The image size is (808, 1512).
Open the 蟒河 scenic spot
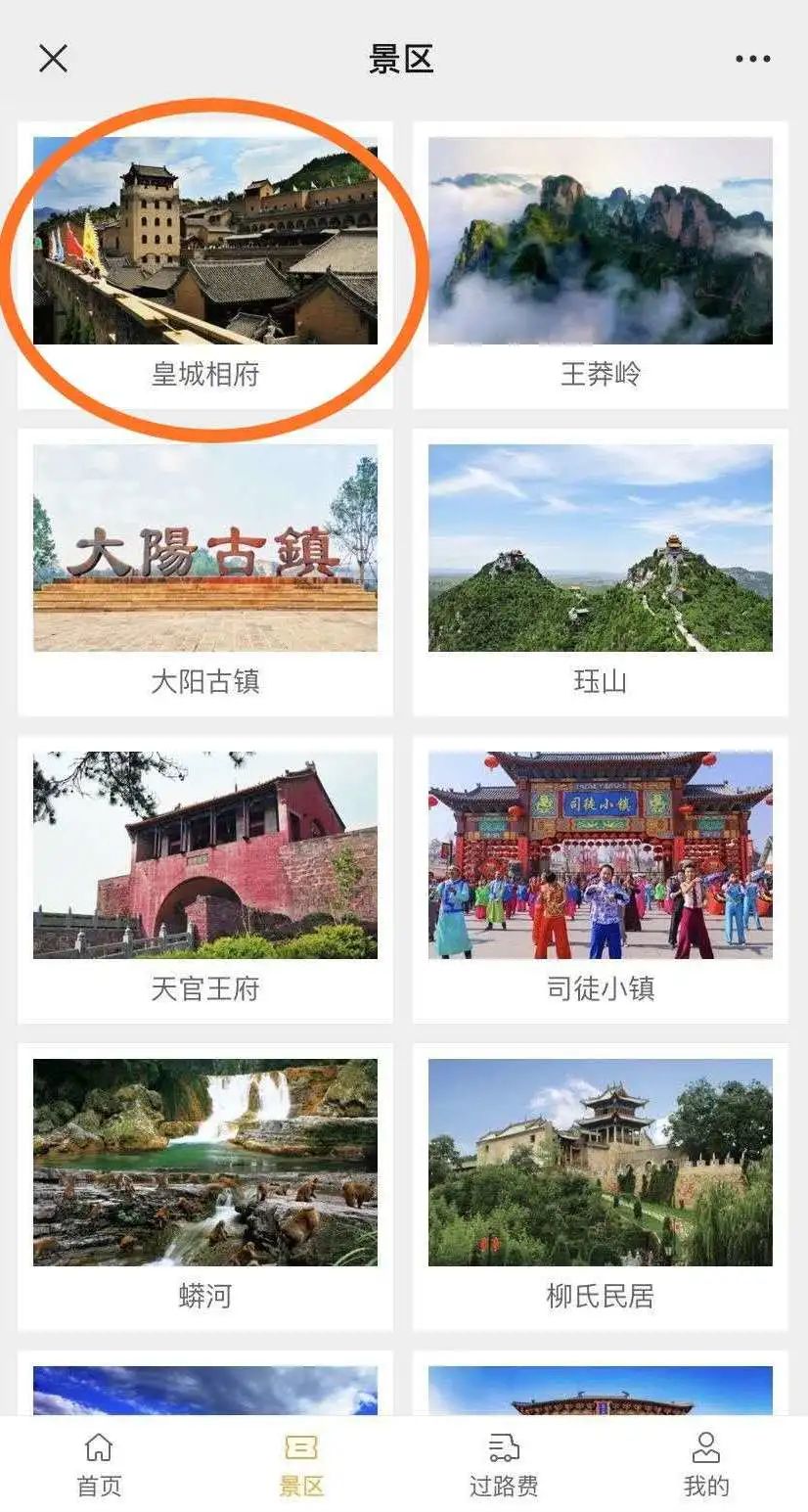[x=205, y=1187]
